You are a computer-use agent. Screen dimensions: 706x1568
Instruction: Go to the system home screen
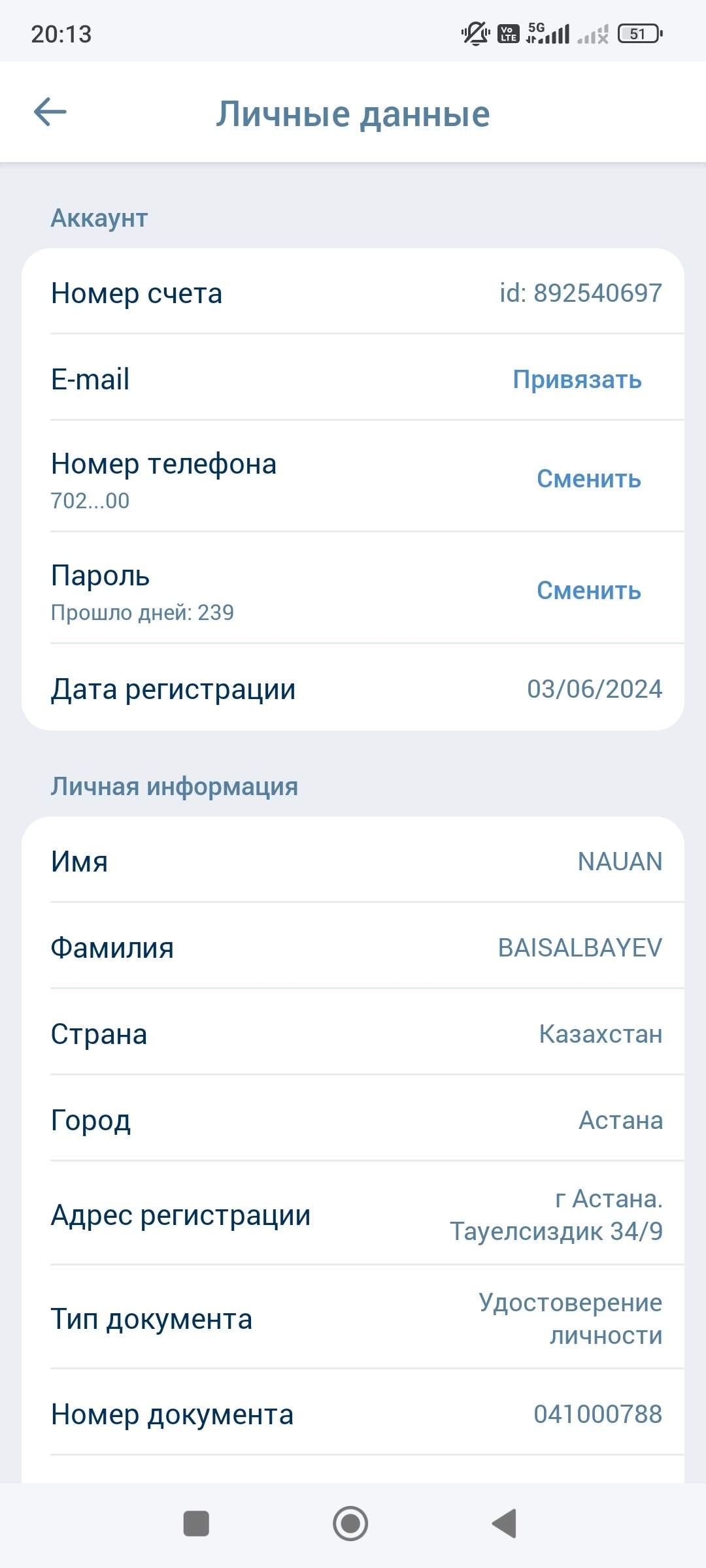(x=350, y=1524)
